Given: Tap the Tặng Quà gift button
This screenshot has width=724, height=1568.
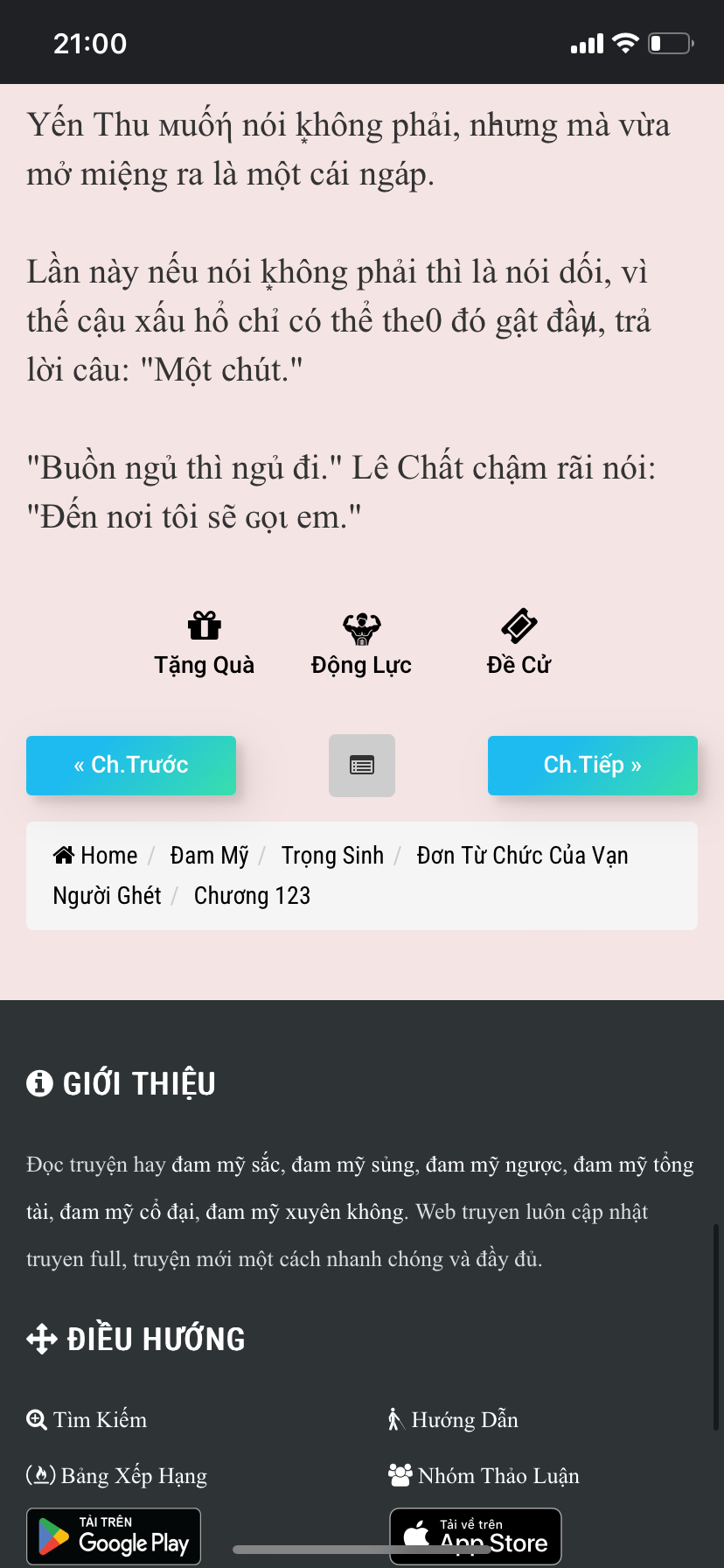Looking at the screenshot, I should click(204, 645).
